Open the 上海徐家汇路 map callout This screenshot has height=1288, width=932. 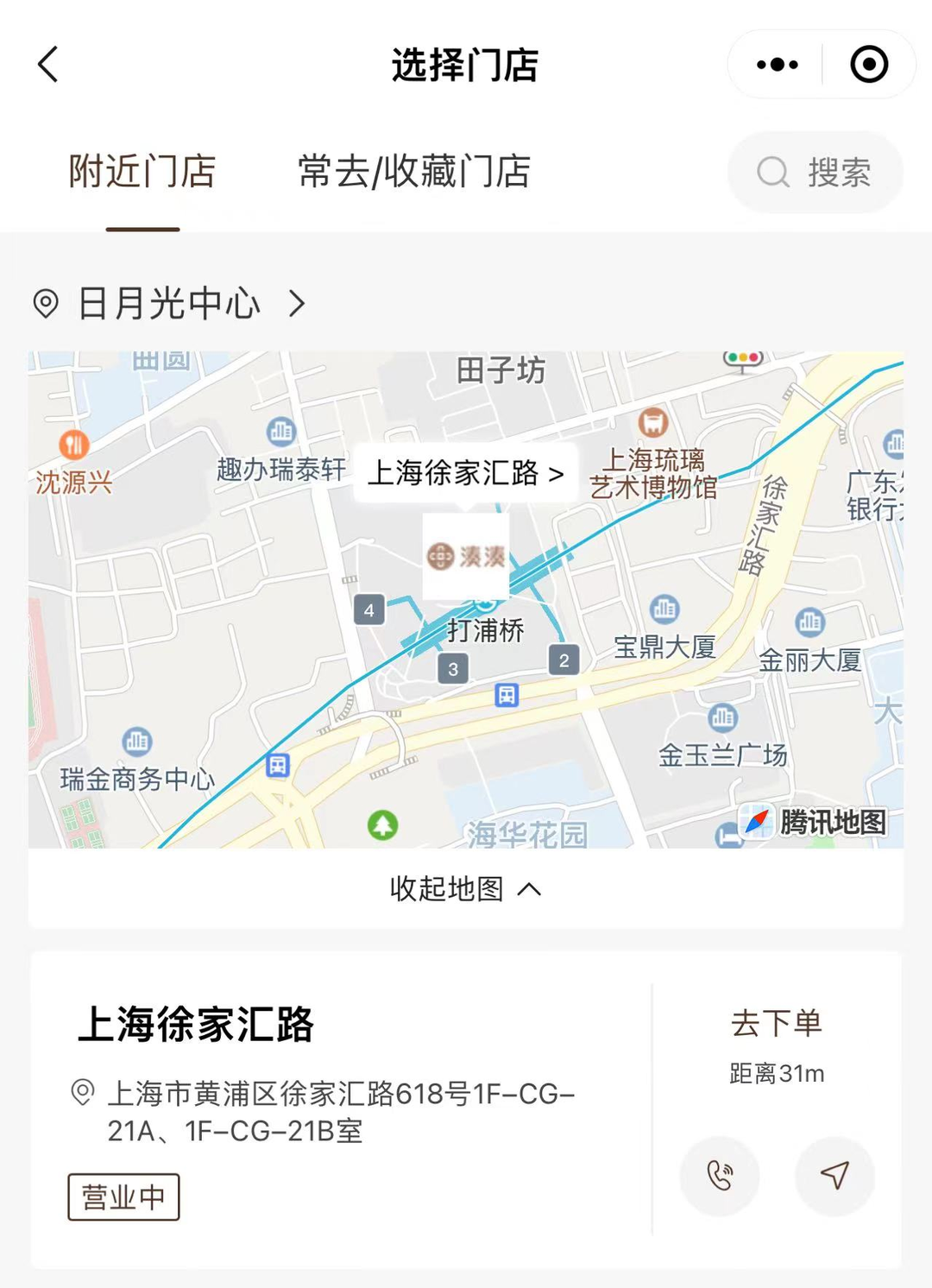coord(465,473)
